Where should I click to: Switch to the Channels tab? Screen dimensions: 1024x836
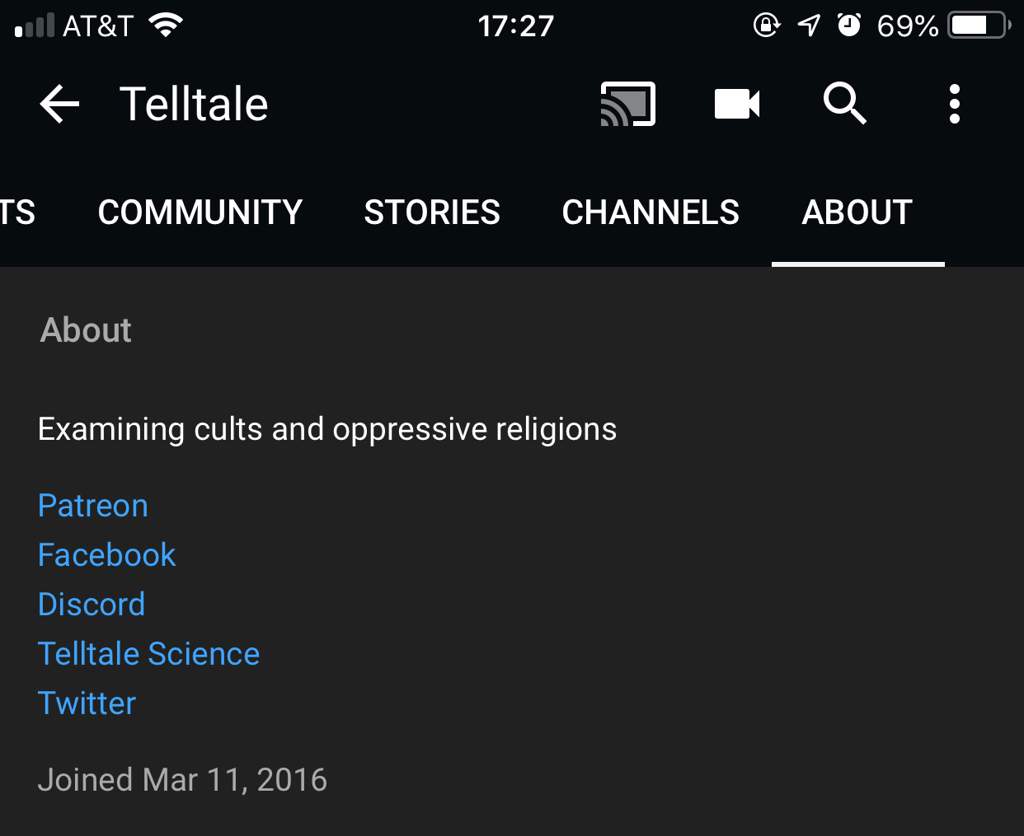[650, 212]
